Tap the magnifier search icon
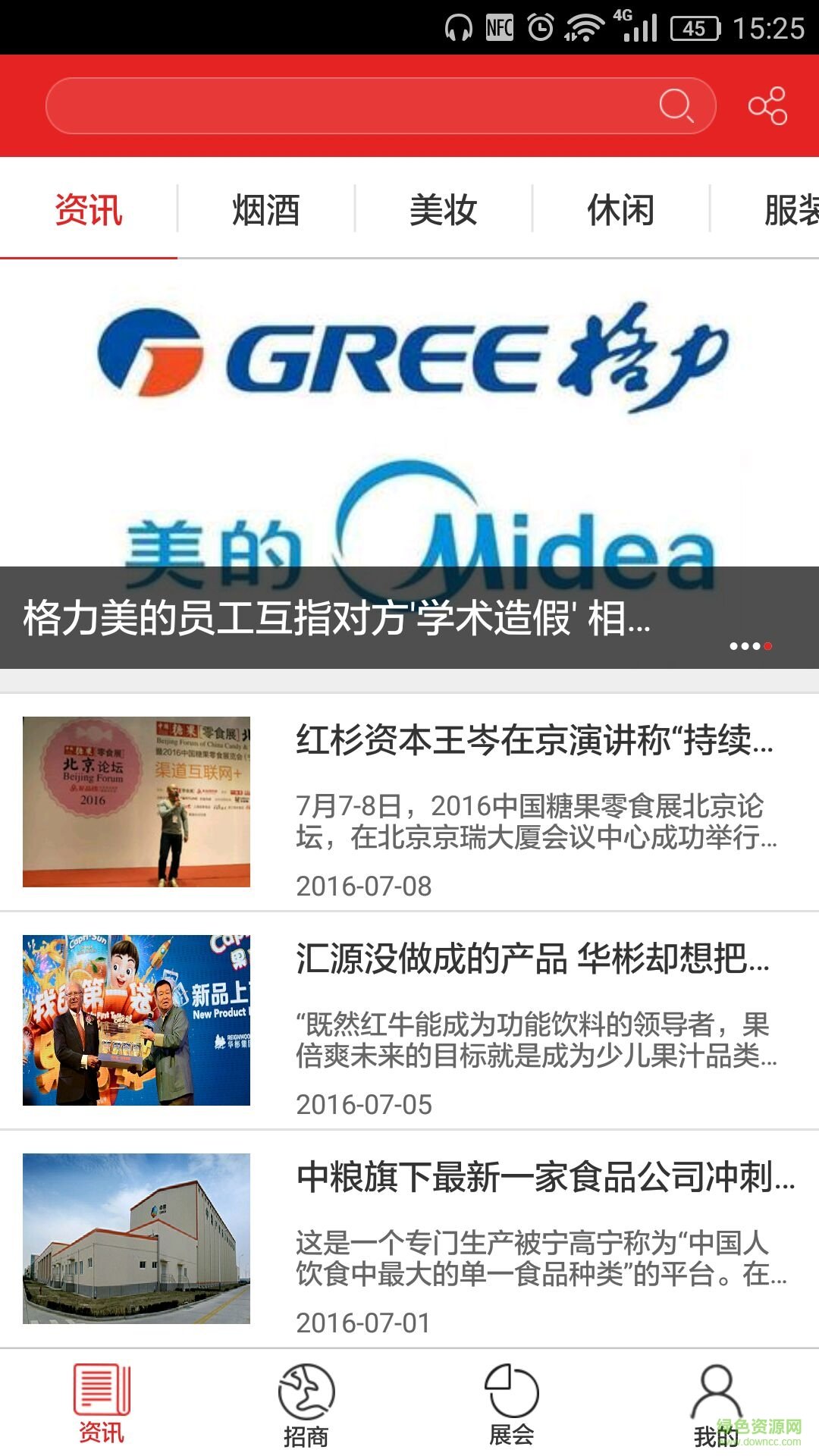 click(676, 106)
